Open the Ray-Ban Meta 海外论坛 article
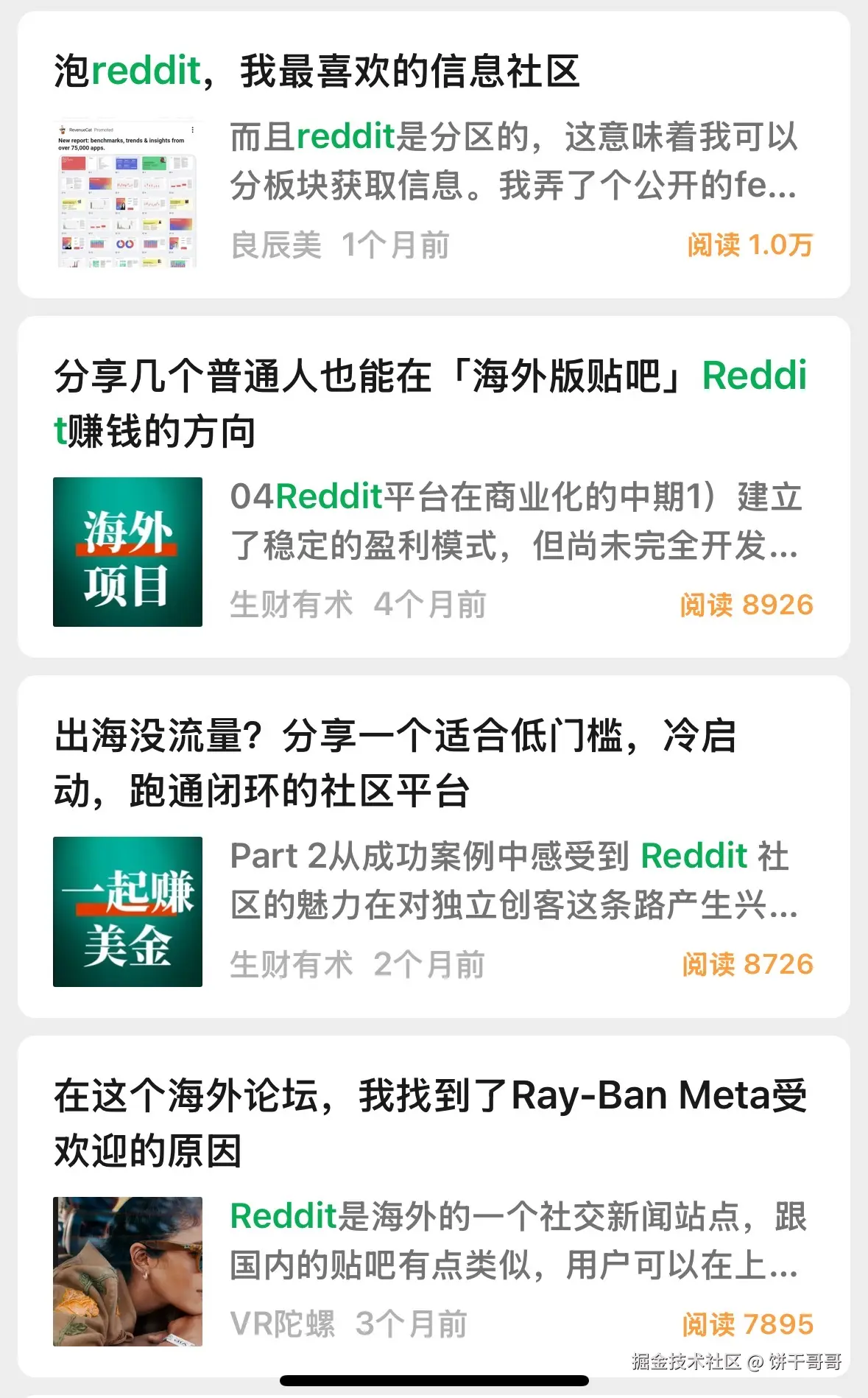868x1398 pixels. tap(430, 1123)
